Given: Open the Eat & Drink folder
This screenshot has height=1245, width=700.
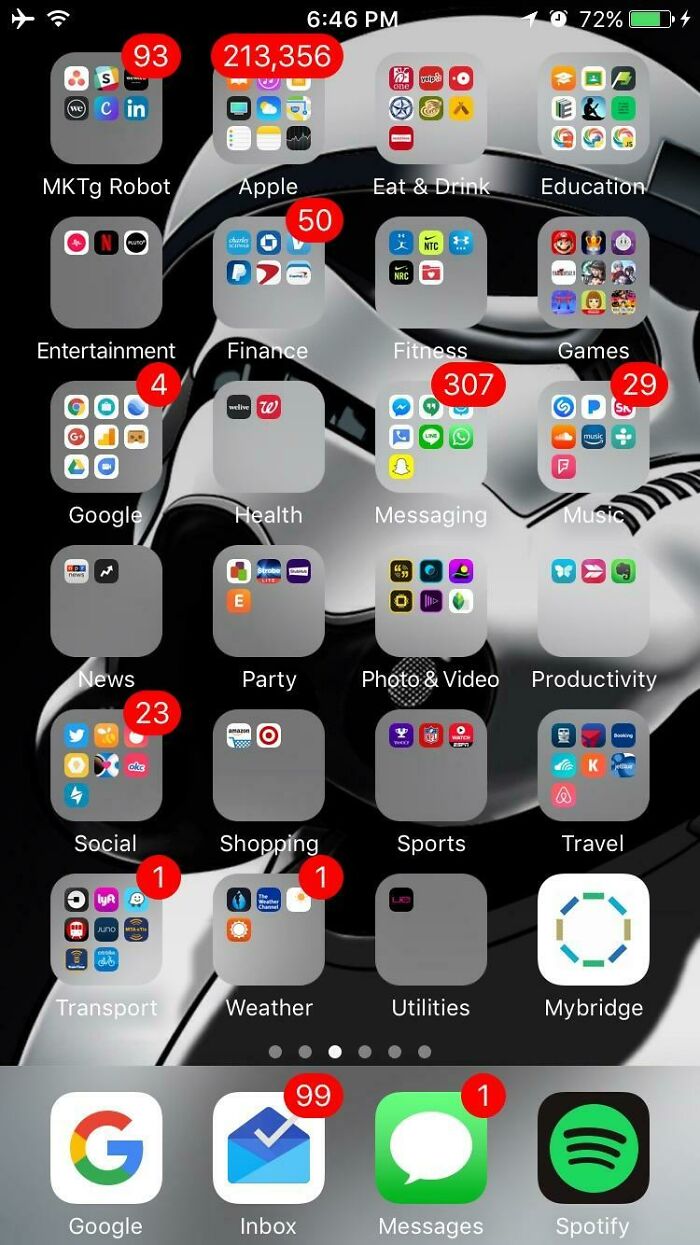Looking at the screenshot, I should tap(431, 108).
